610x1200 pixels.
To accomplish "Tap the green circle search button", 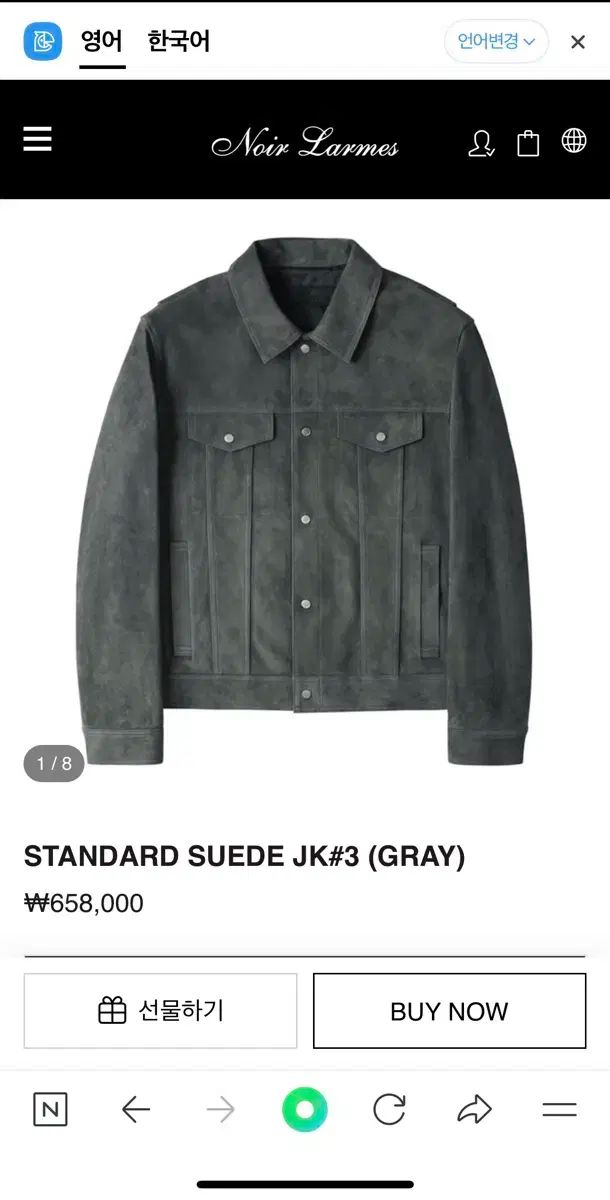I will (x=304, y=1109).
